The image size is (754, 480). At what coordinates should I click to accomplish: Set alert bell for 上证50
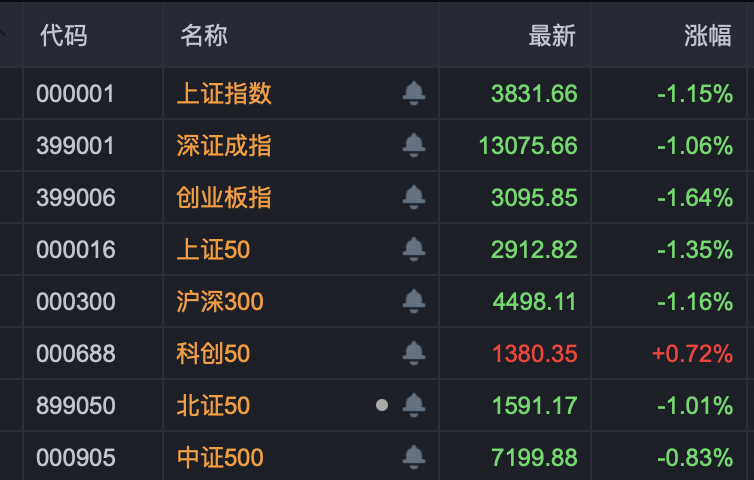[414, 250]
